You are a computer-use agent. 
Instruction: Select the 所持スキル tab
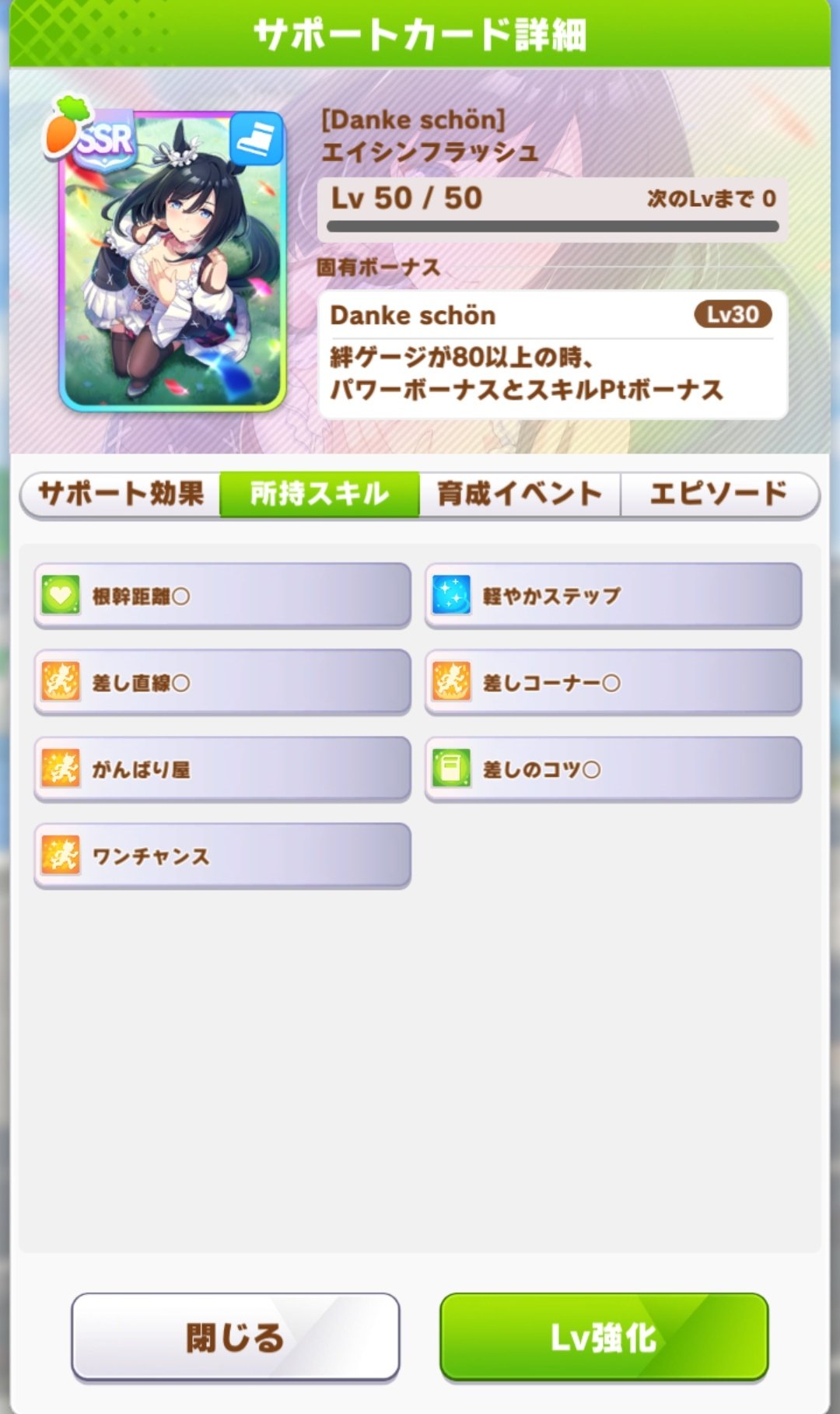320,494
